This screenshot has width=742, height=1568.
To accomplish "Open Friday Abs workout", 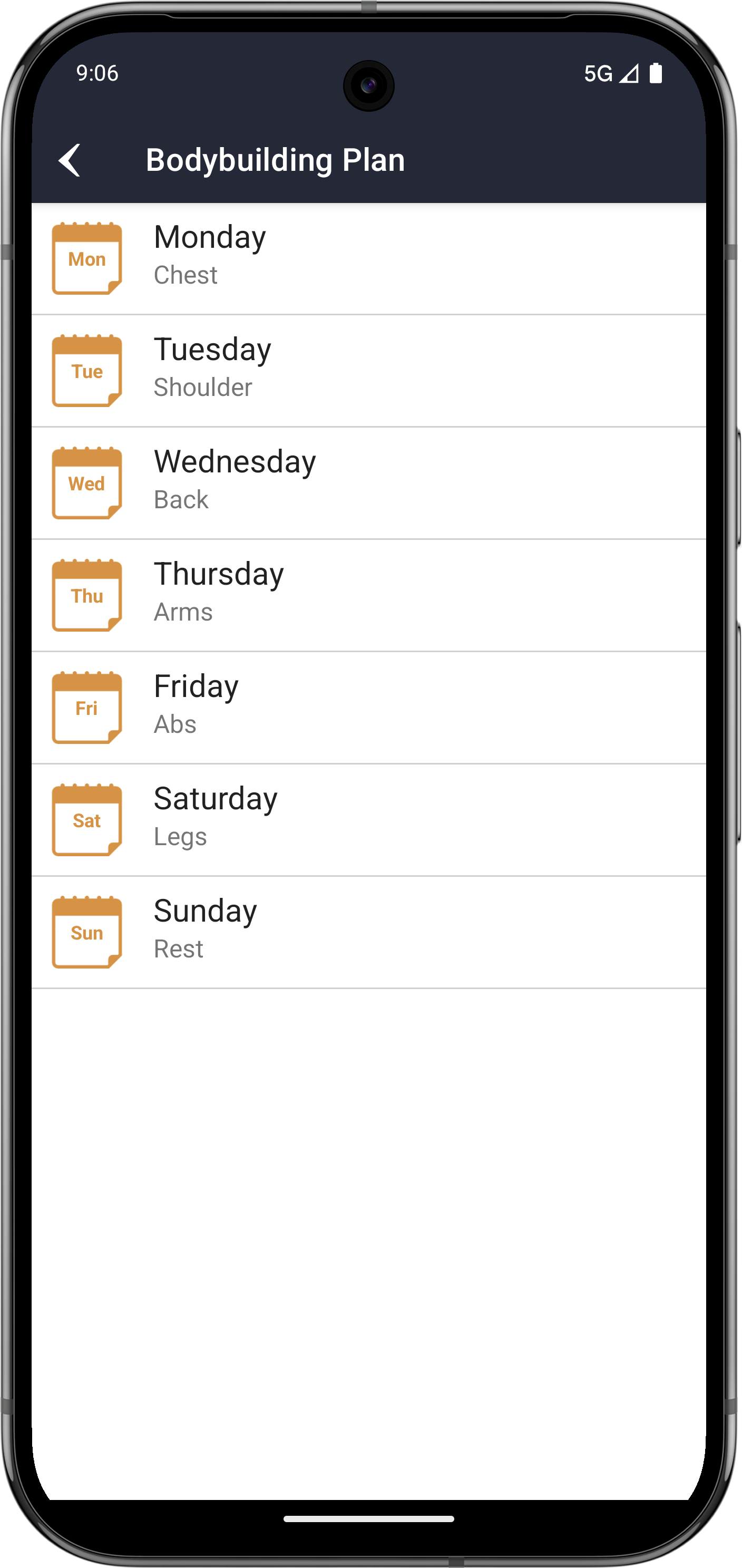I will (368, 708).
